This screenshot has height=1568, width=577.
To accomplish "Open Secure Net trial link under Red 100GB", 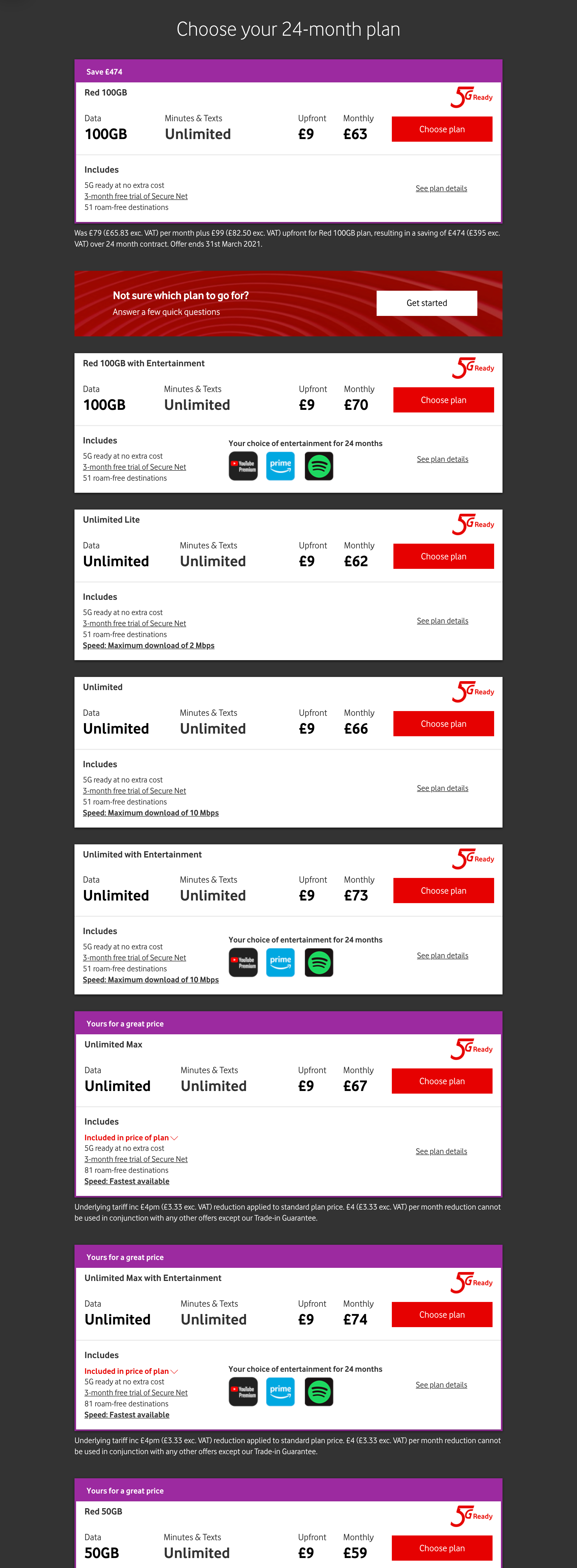I will click(x=136, y=197).
